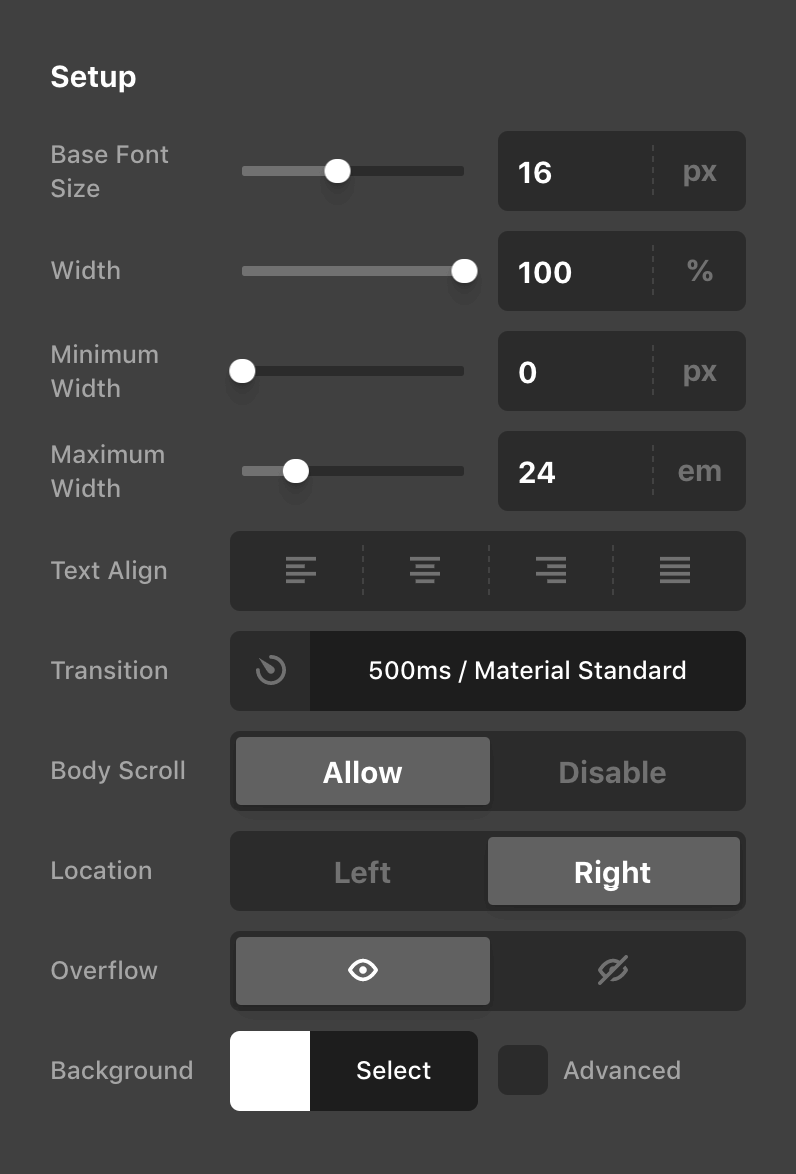796x1174 pixels.
Task: Align text to the right
Action: click(x=550, y=571)
